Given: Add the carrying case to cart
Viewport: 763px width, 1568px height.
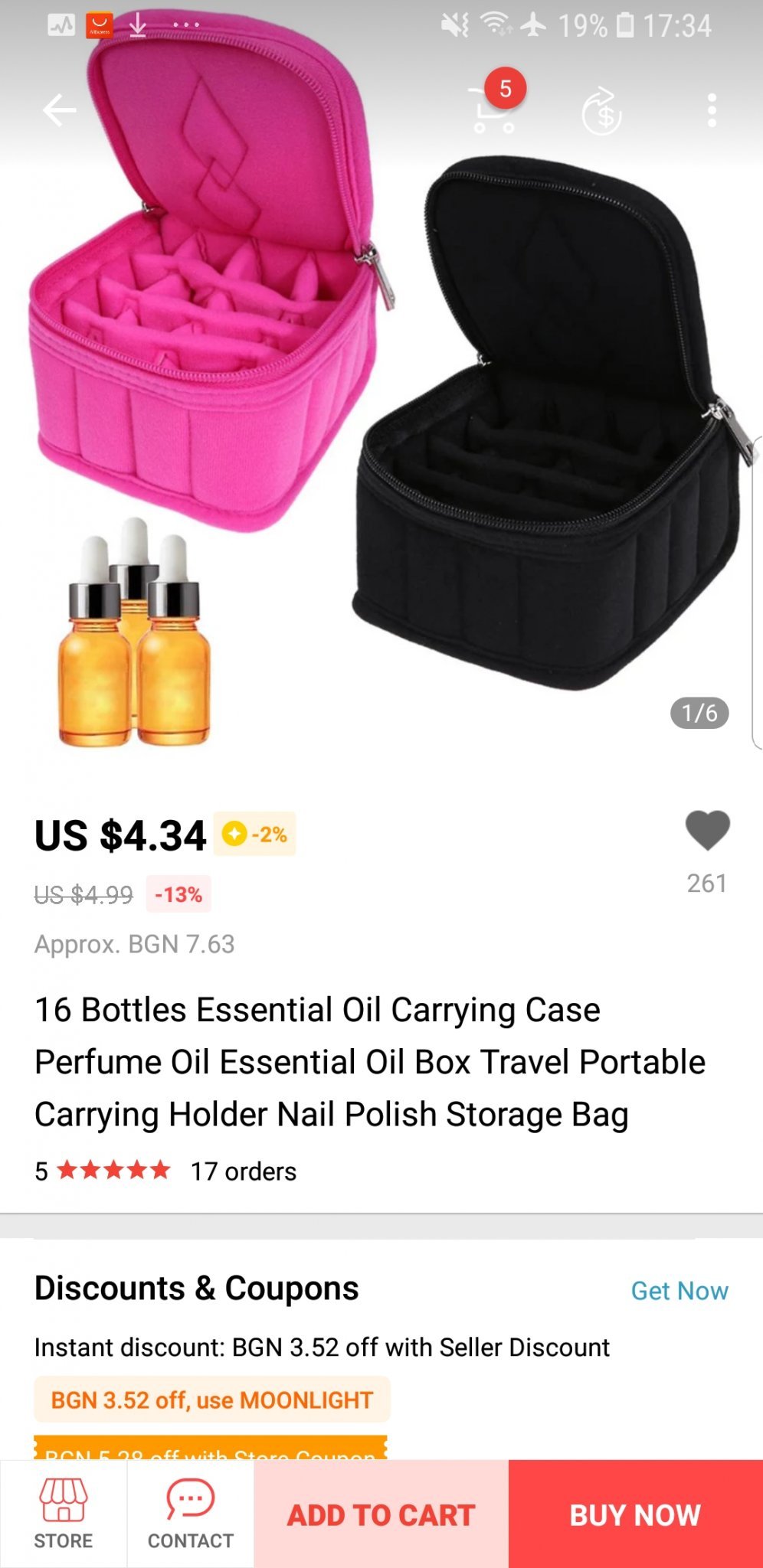Looking at the screenshot, I should click(x=381, y=1514).
